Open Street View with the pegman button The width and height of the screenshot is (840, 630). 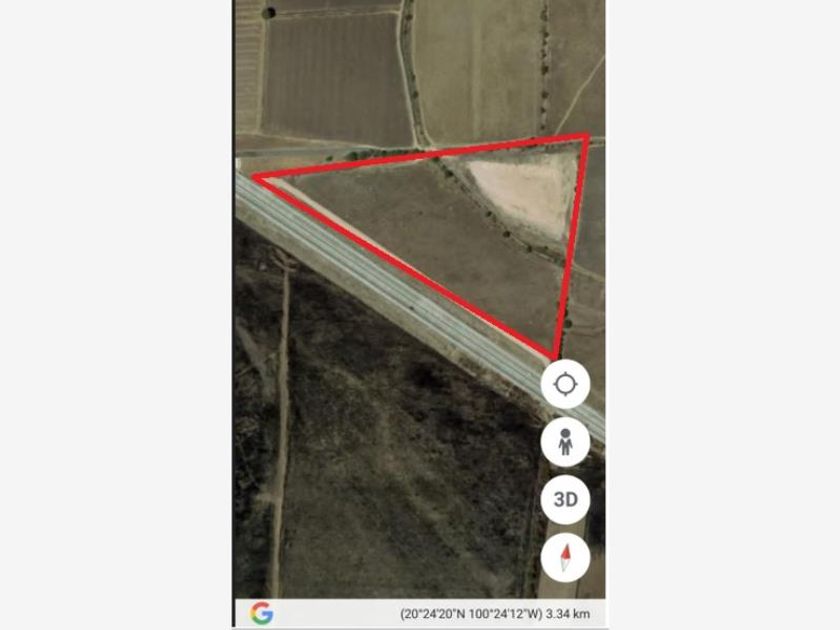point(565,442)
